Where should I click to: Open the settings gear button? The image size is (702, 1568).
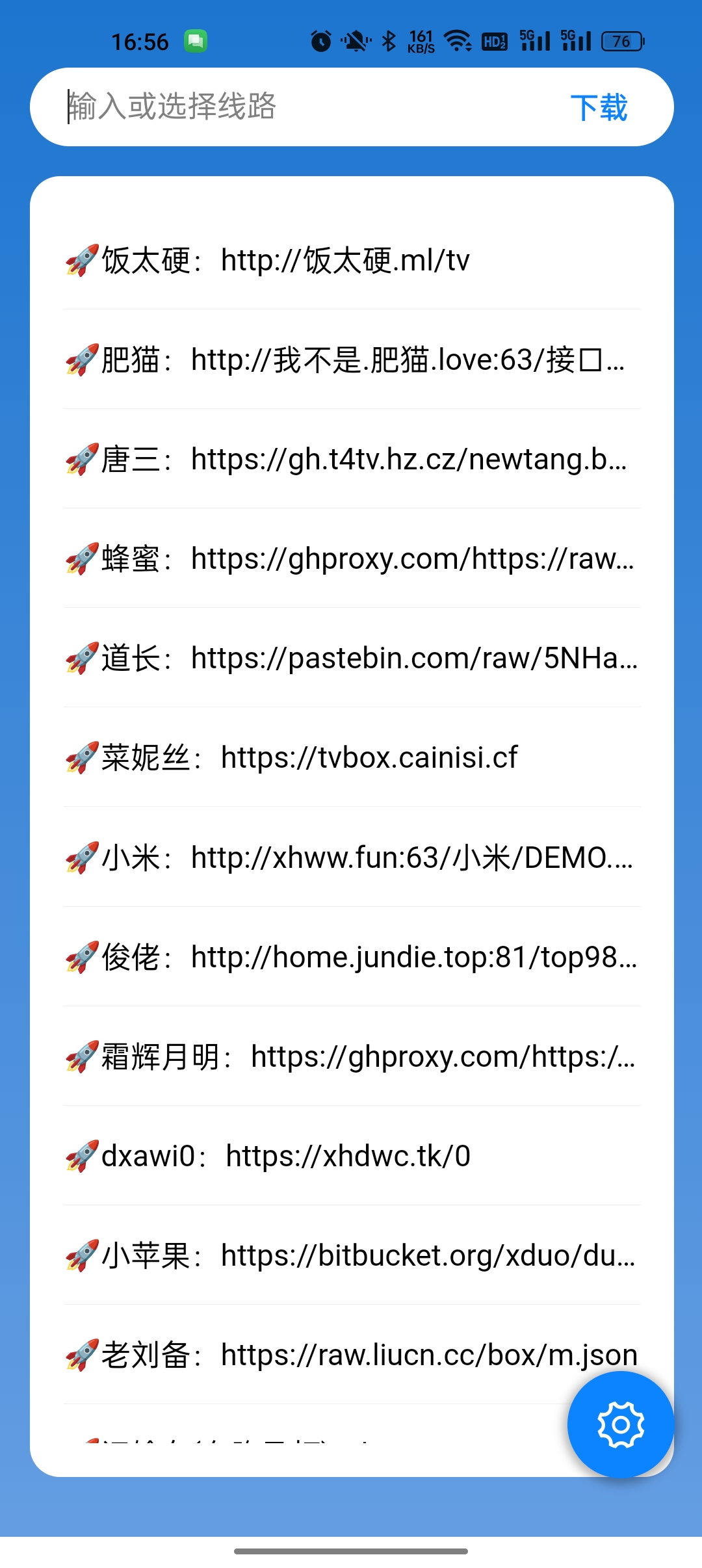click(619, 1424)
